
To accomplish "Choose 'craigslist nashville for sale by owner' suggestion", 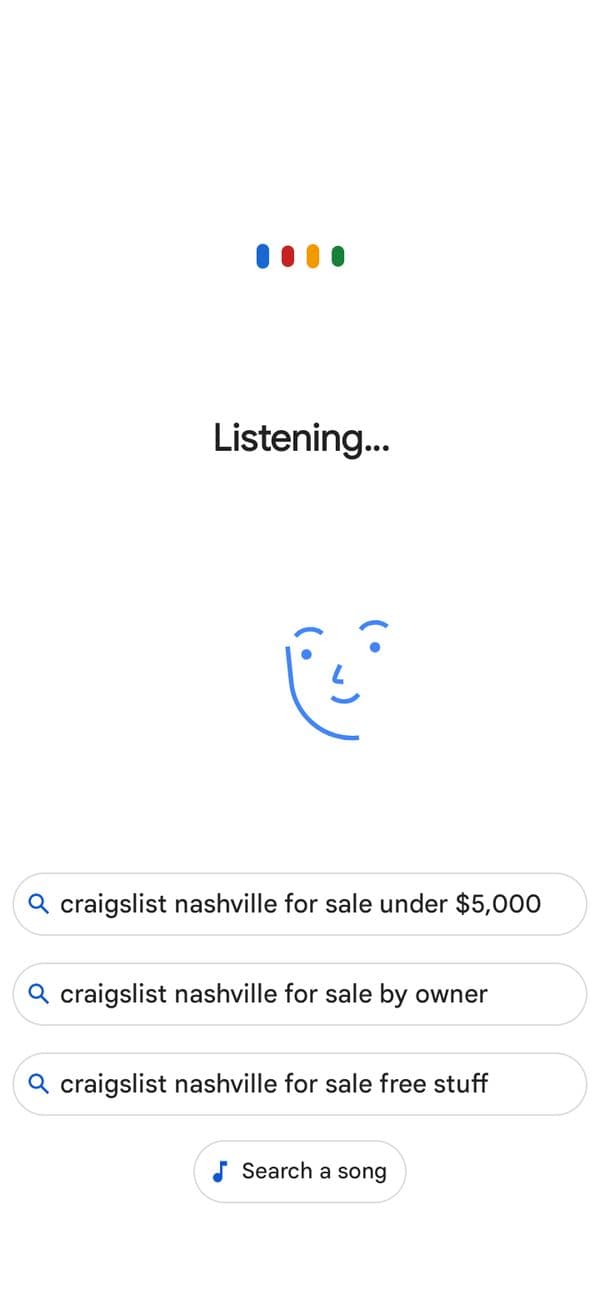I will 299,994.
